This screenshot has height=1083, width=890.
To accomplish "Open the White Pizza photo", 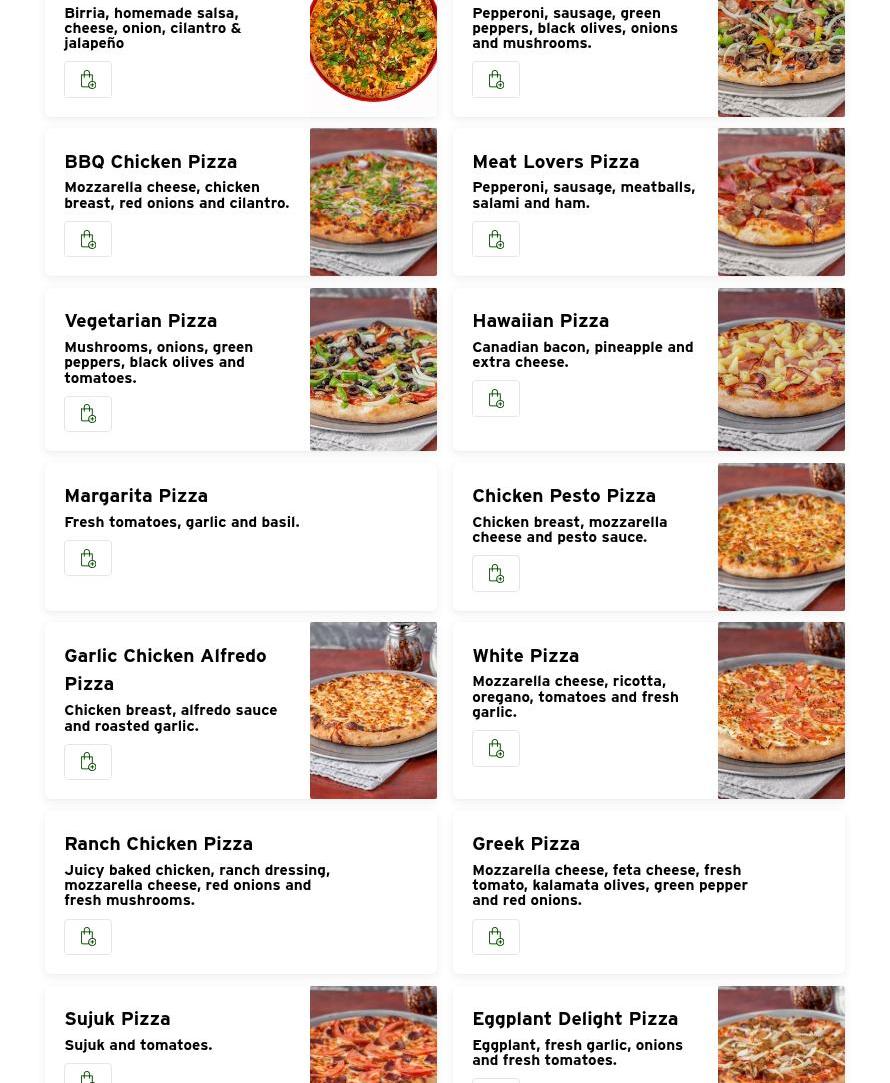I will pyautogui.click(x=781, y=710).
